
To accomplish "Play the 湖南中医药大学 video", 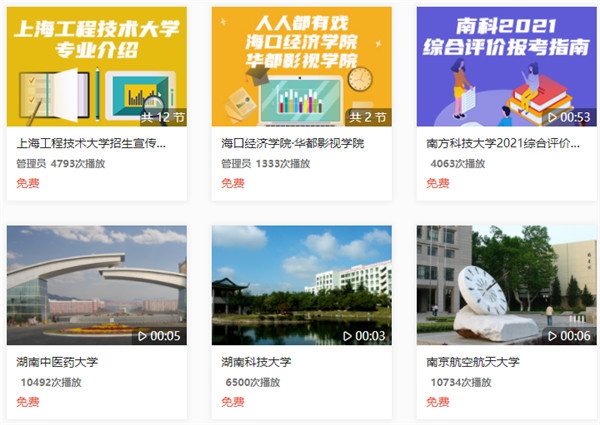I will pyautogui.click(x=96, y=285).
